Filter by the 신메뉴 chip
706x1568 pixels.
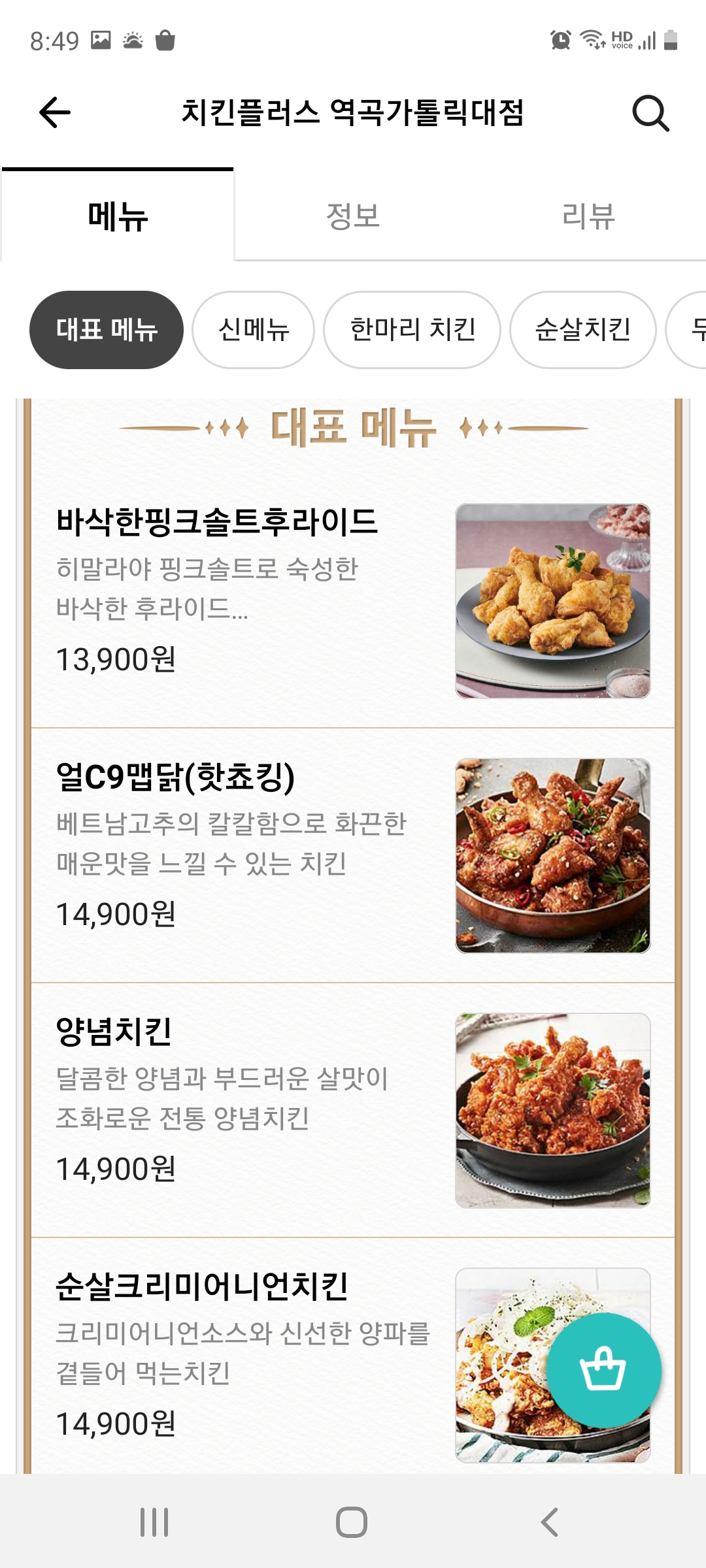click(x=254, y=330)
